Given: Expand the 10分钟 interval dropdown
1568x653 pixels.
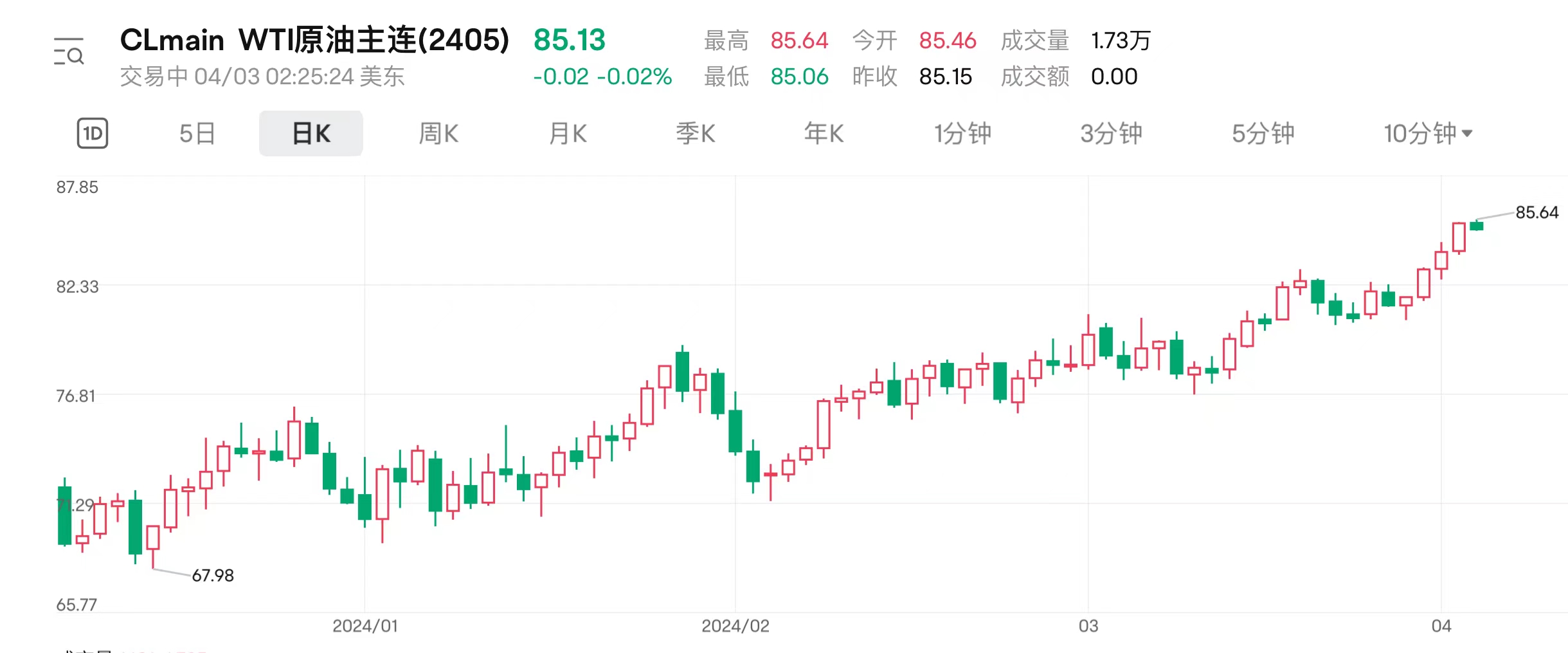Looking at the screenshot, I should (x=1428, y=134).
